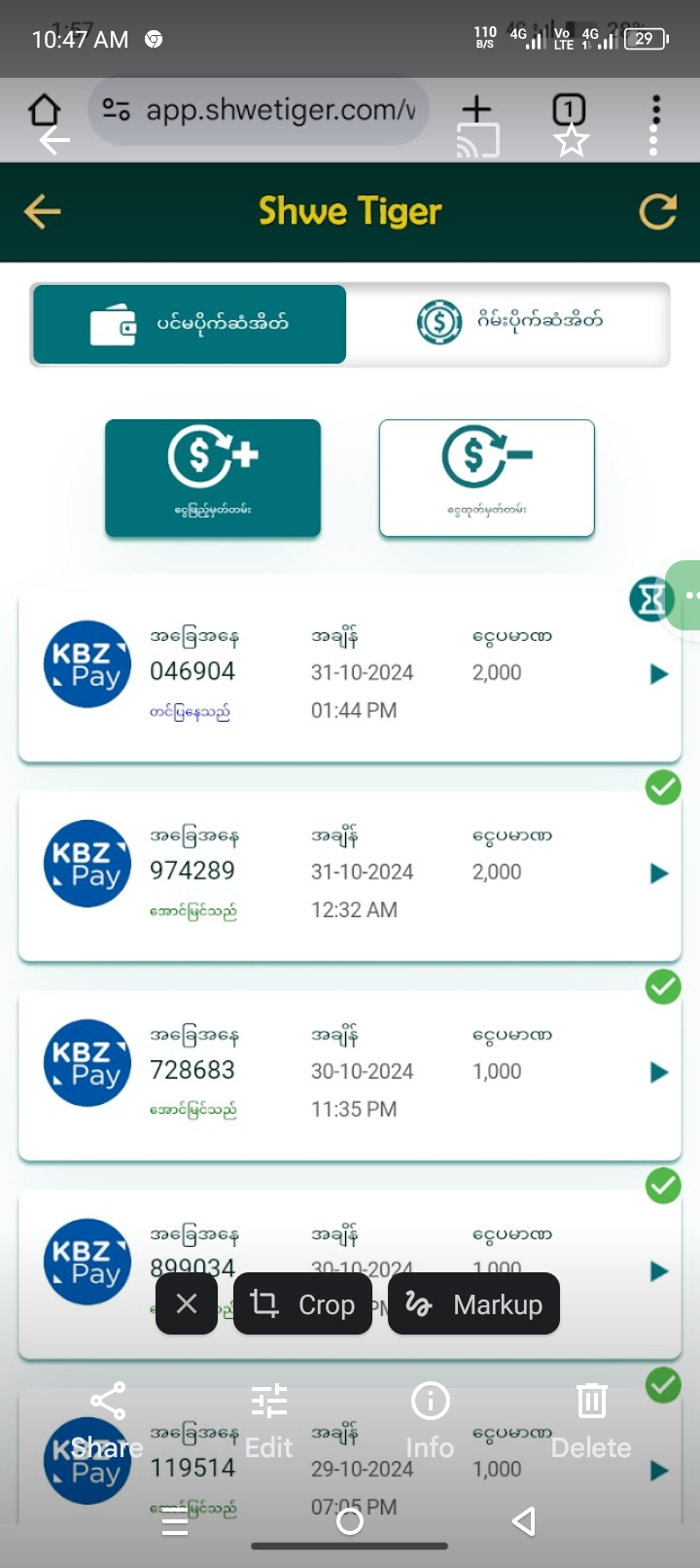Mark the screenshot as a favorite

click(x=571, y=141)
